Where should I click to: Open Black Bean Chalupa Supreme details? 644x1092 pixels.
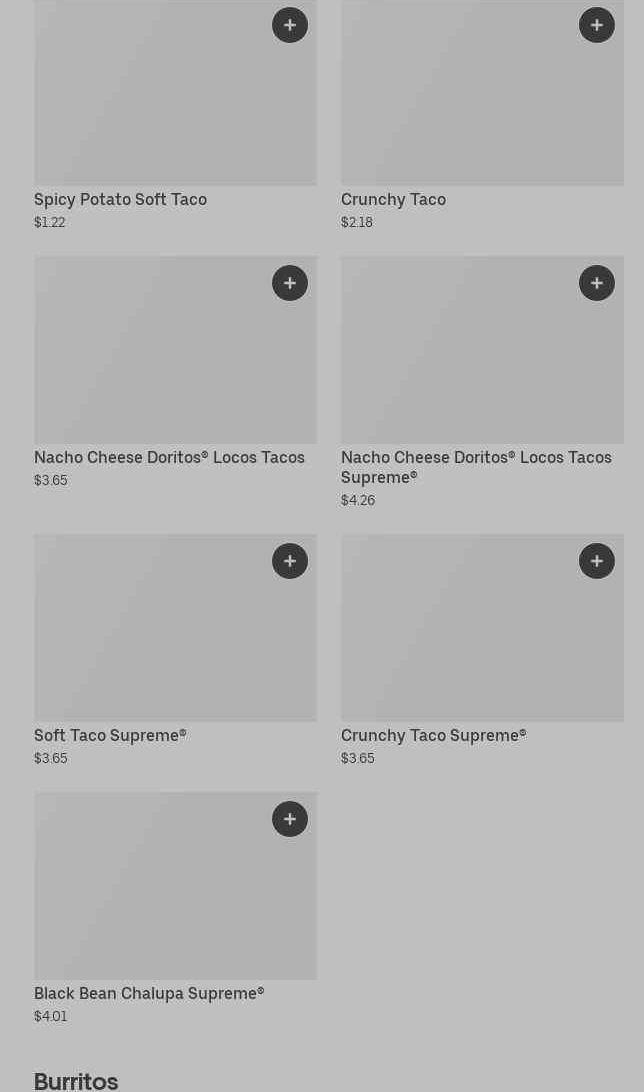click(175, 908)
